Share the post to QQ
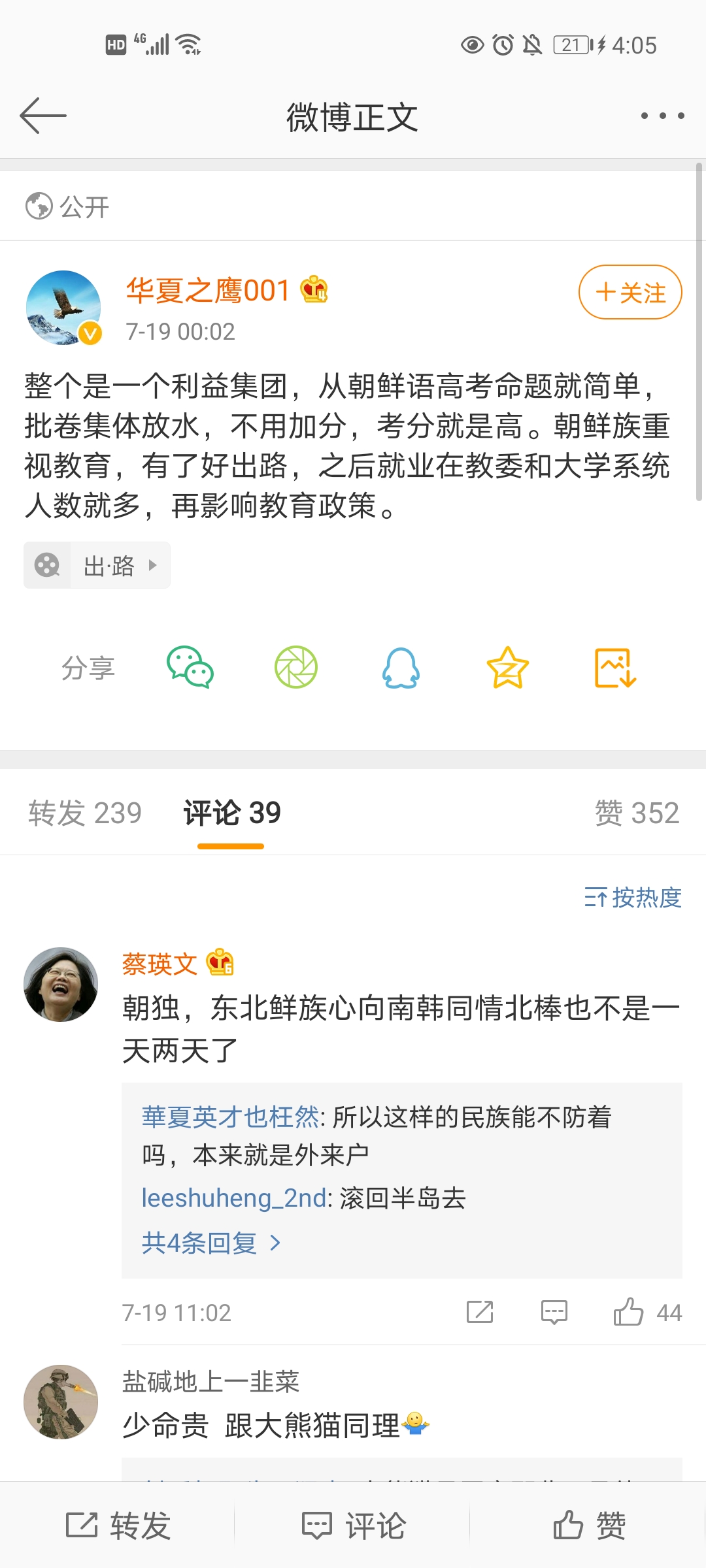Screen dimensions: 706x1568 pyautogui.click(x=401, y=668)
